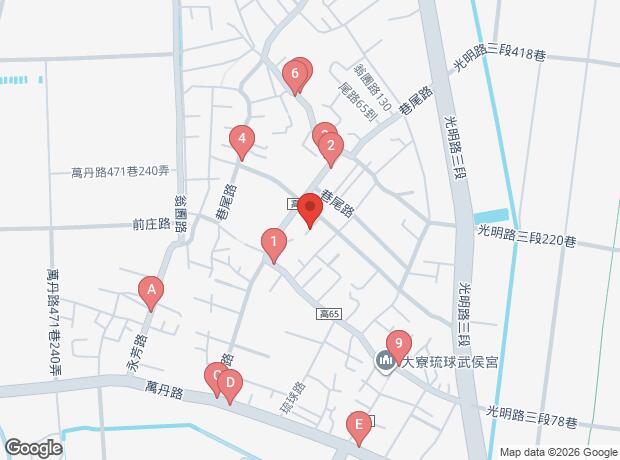
Task: Open map marker number 4
Action: (x=241, y=141)
